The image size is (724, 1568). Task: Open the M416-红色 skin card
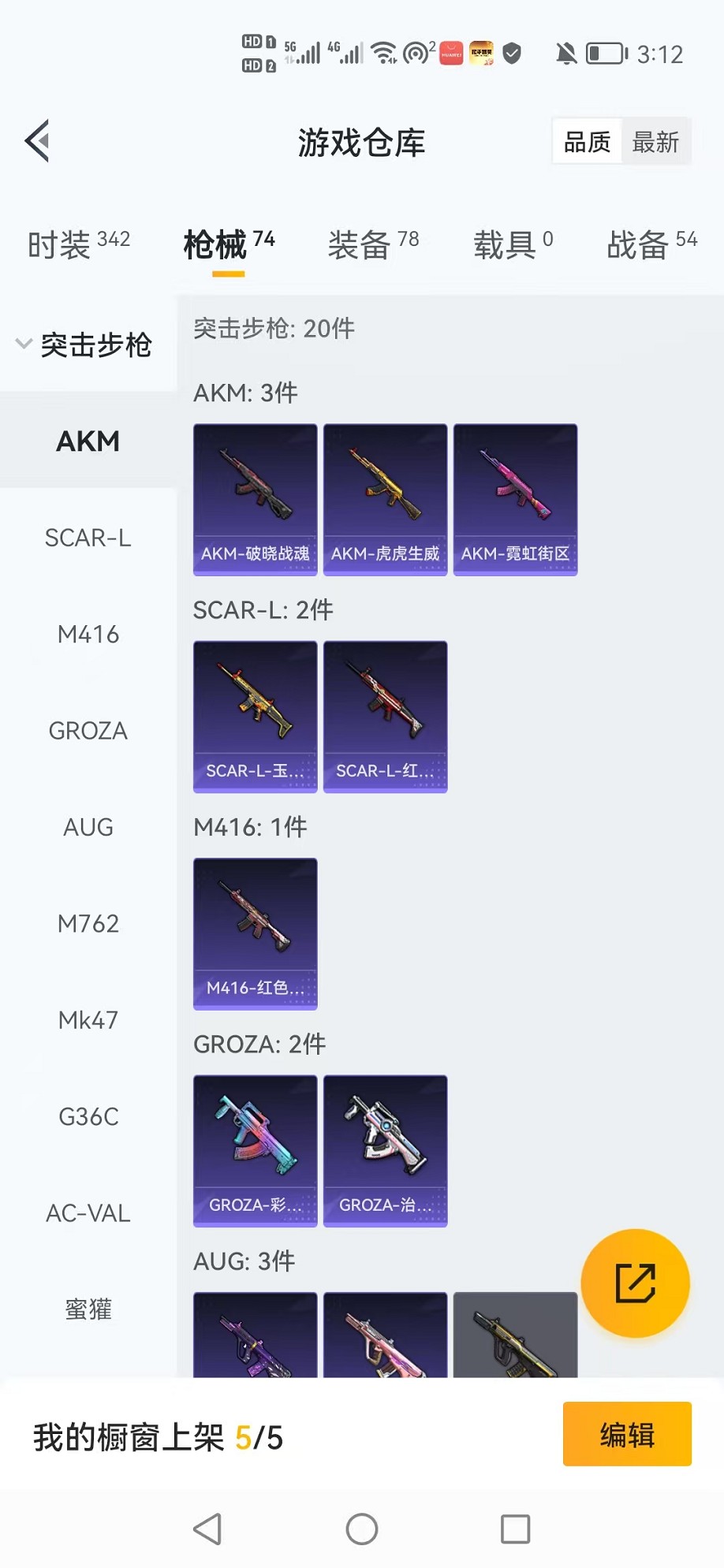point(255,933)
